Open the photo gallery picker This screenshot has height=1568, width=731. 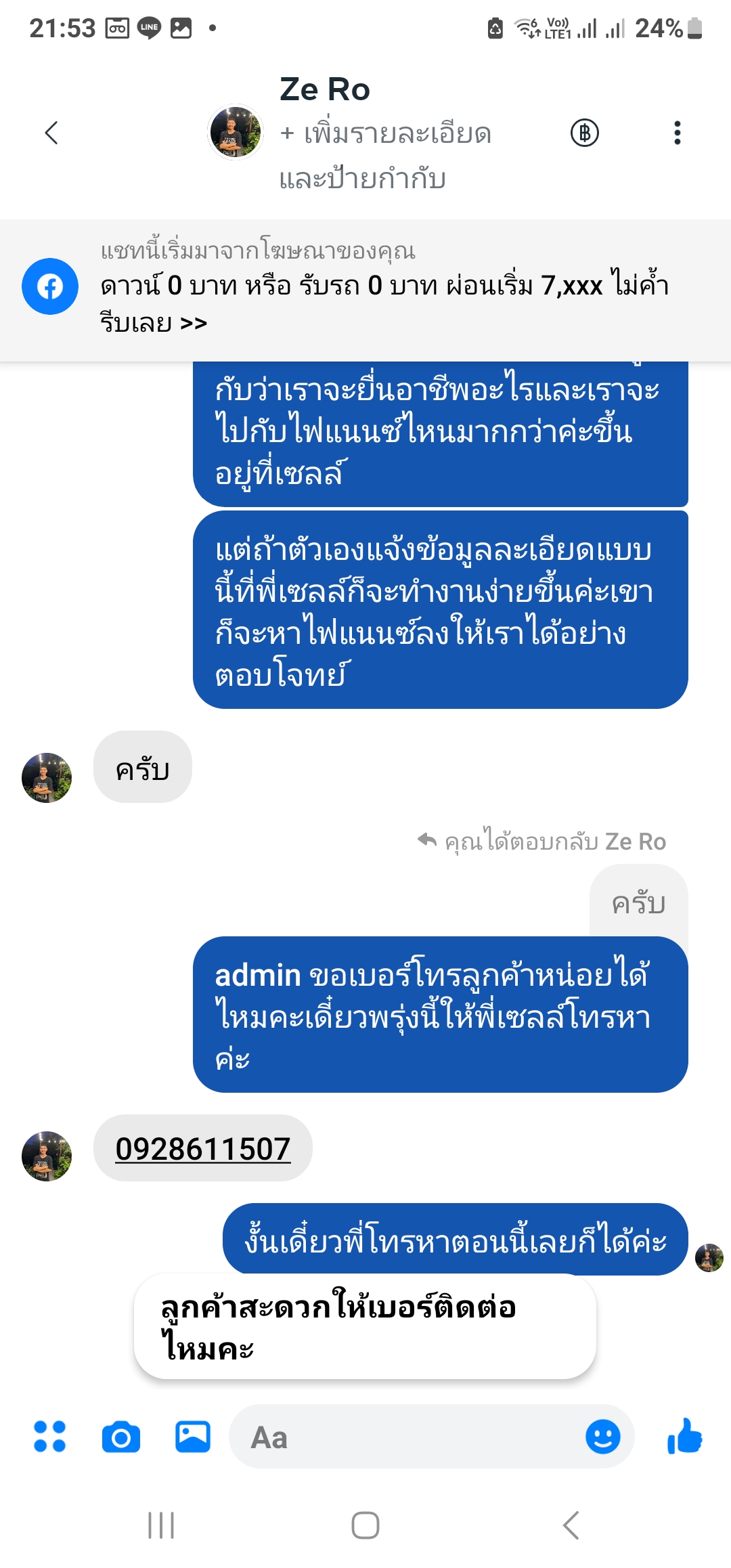click(x=193, y=1437)
